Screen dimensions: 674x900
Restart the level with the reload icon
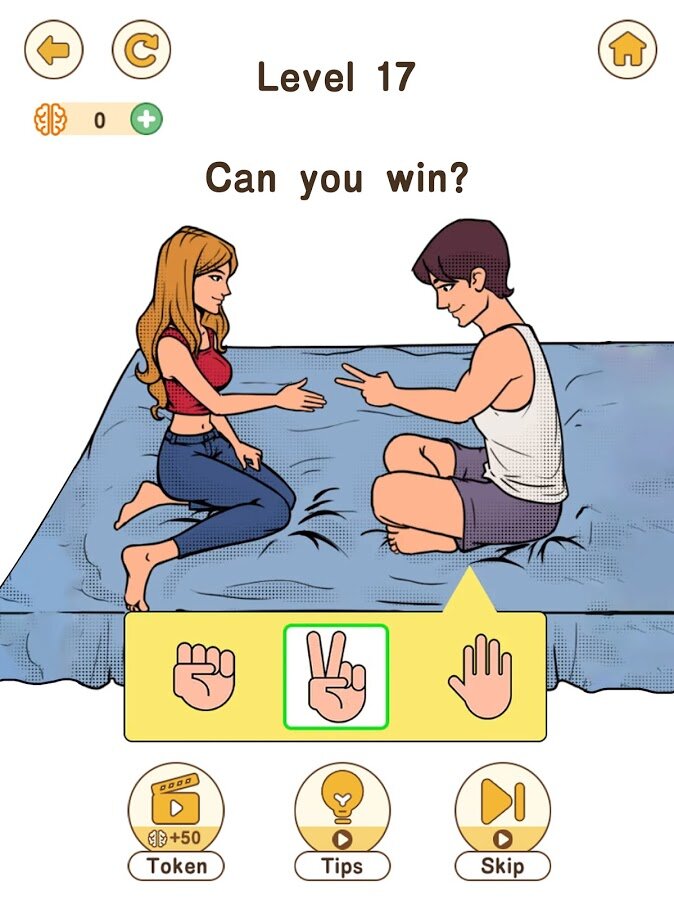[x=141, y=50]
